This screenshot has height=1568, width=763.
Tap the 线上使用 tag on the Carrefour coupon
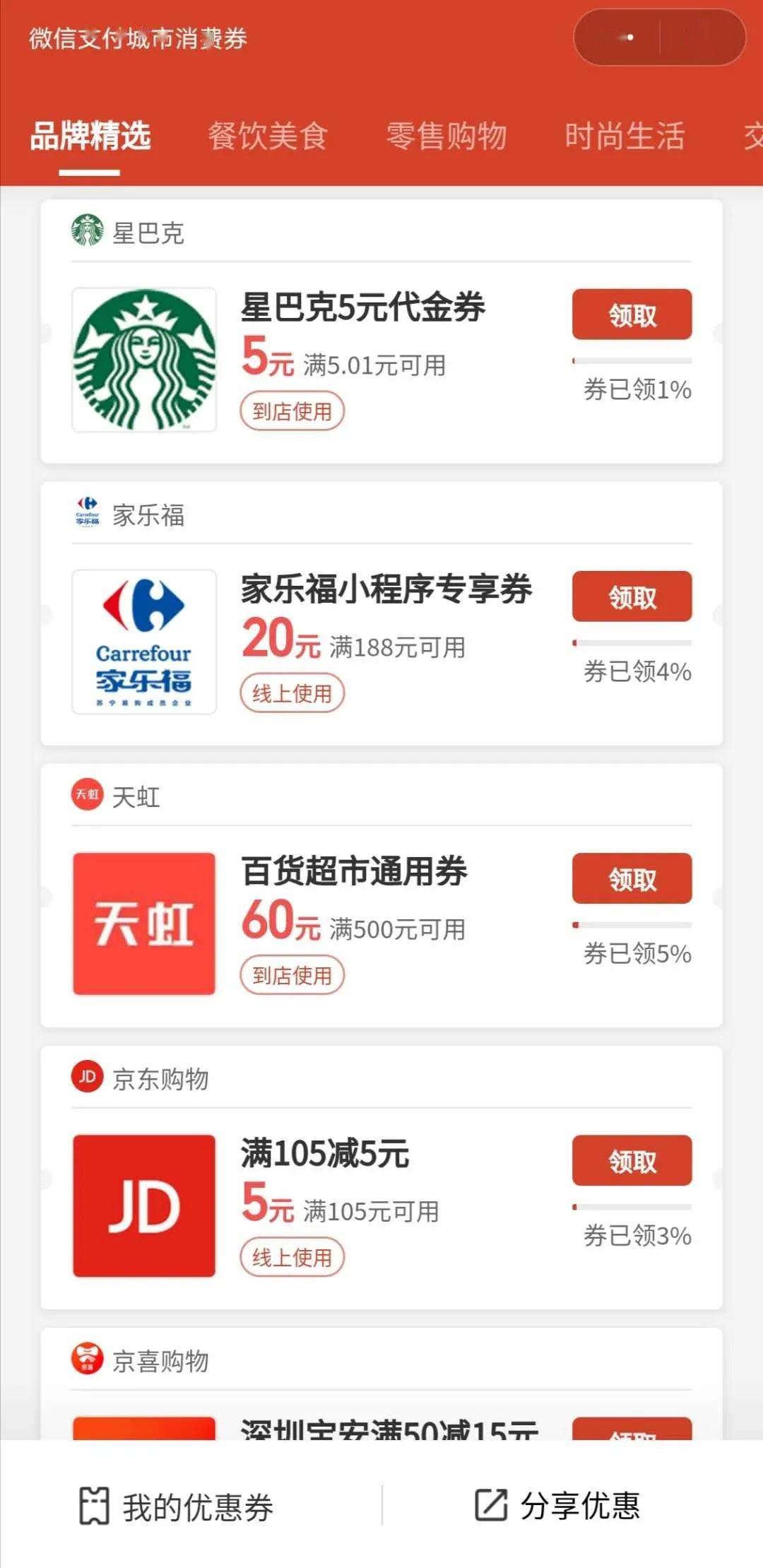292,693
